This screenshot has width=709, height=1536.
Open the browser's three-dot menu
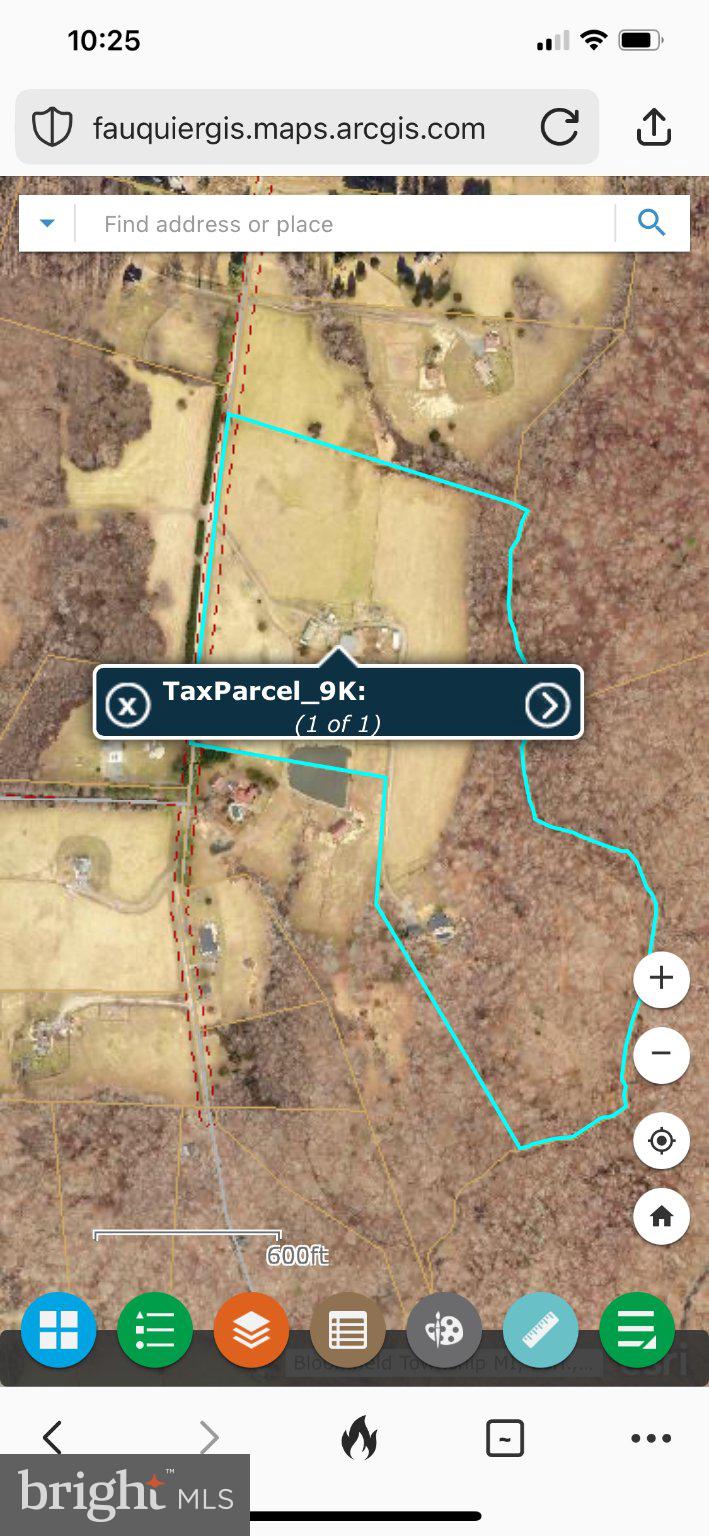651,1438
